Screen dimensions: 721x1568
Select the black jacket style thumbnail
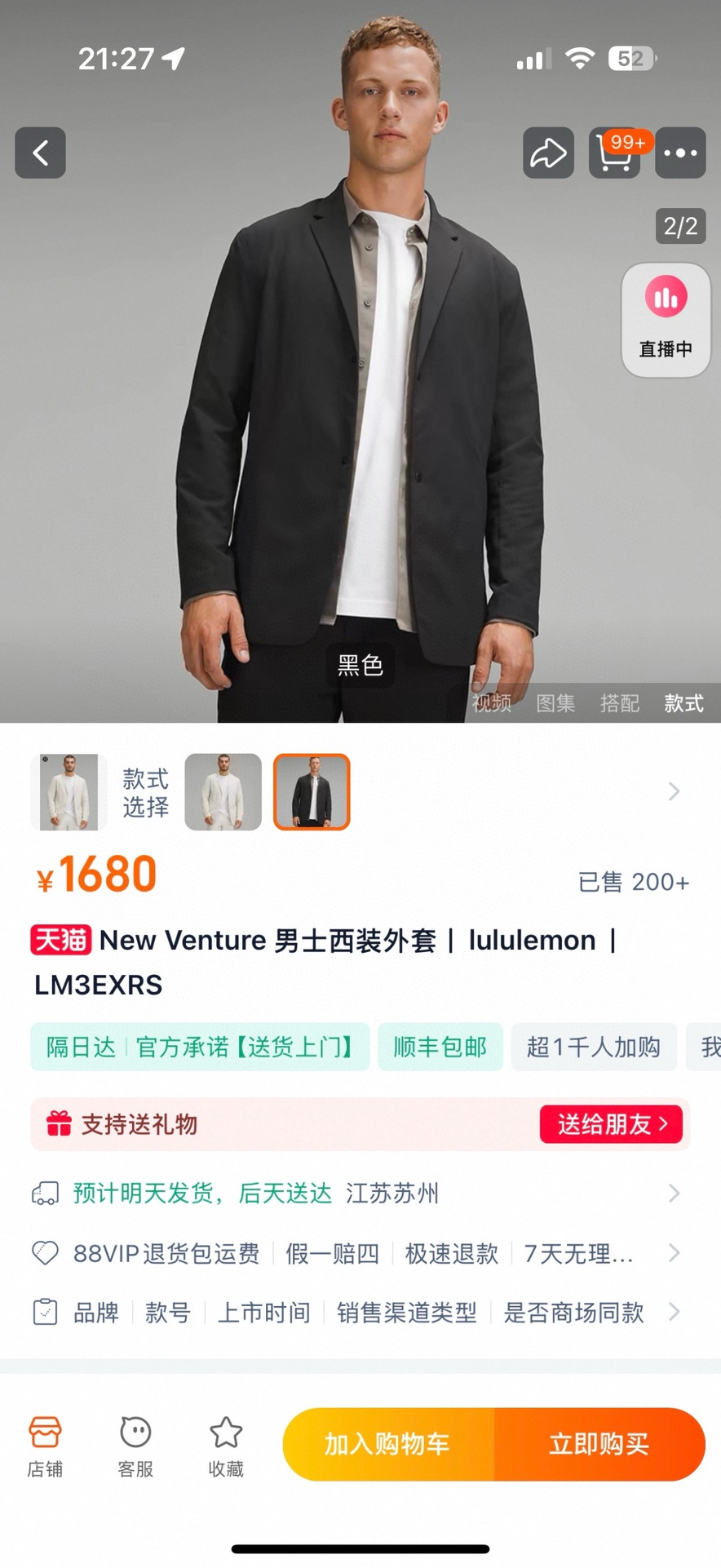pos(312,792)
